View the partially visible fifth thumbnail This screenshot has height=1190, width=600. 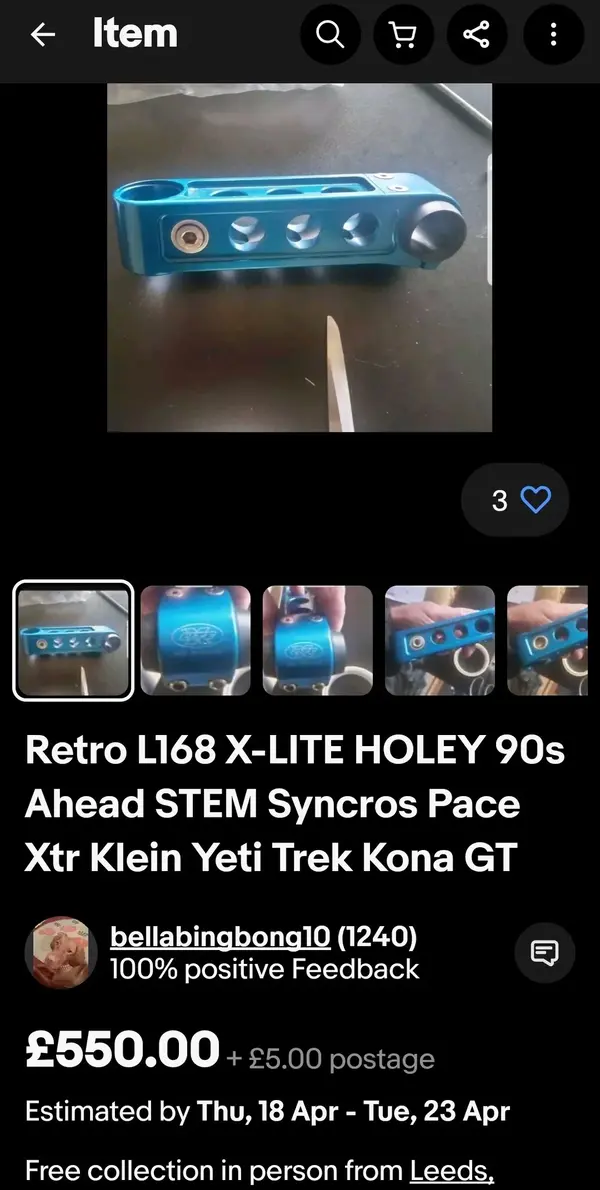click(548, 640)
